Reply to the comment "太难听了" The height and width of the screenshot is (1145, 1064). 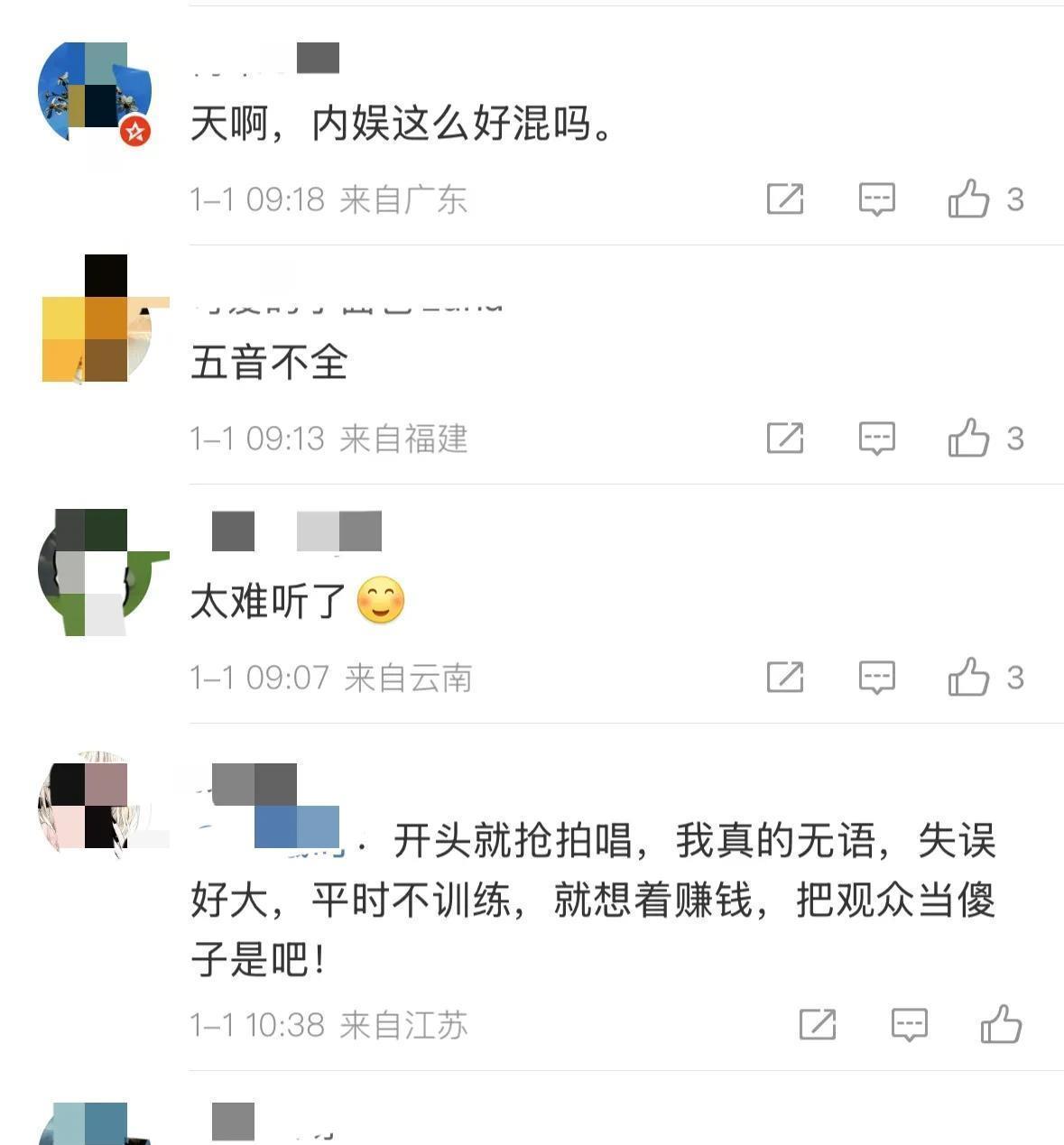pos(876,677)
